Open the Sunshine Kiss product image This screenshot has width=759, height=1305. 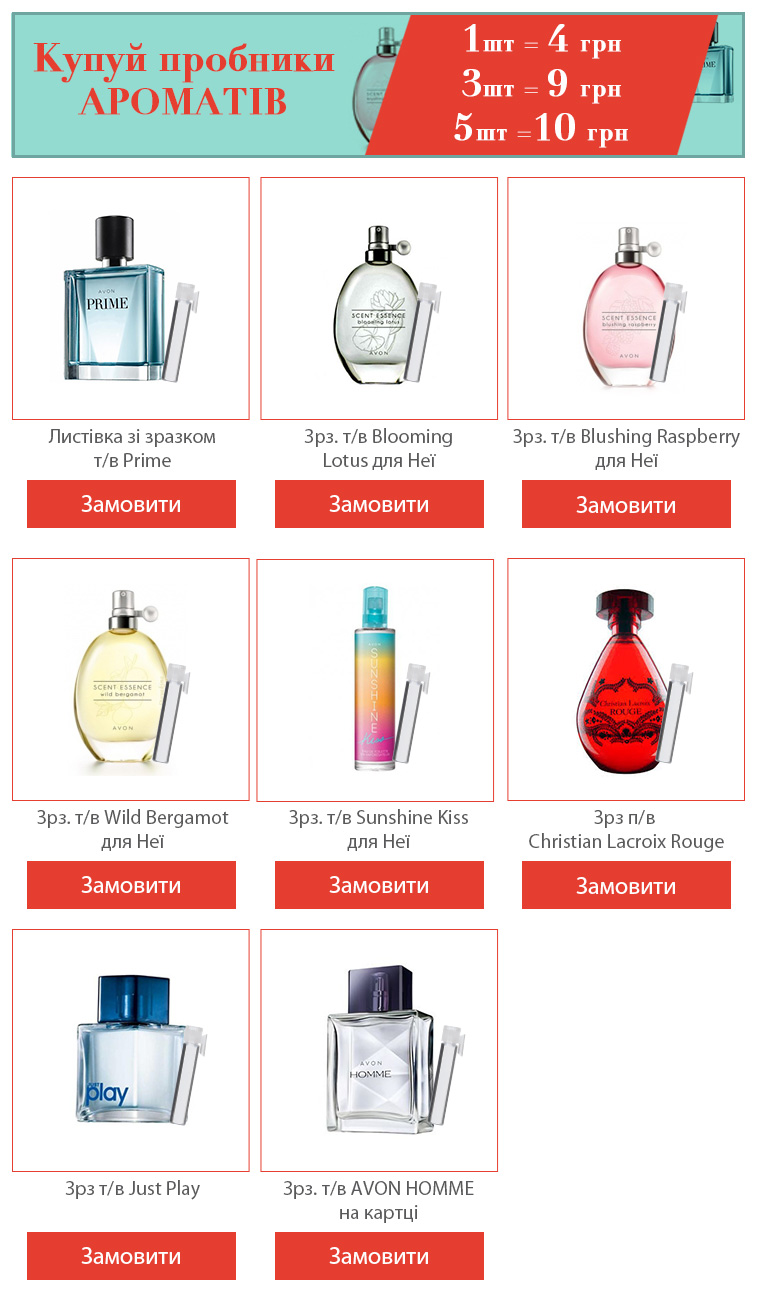click(x=375, y=679)
